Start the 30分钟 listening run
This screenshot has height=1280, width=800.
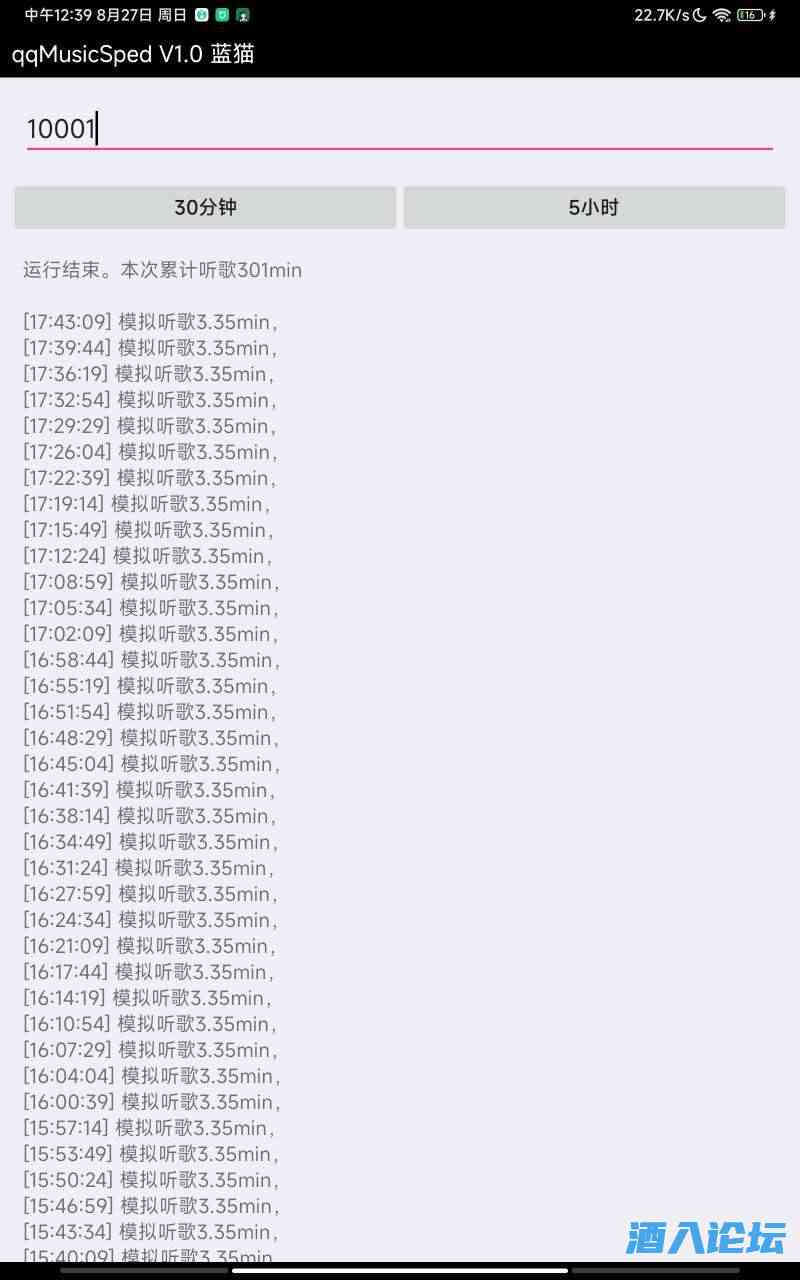pyautogui.click(x=205, y=207)
